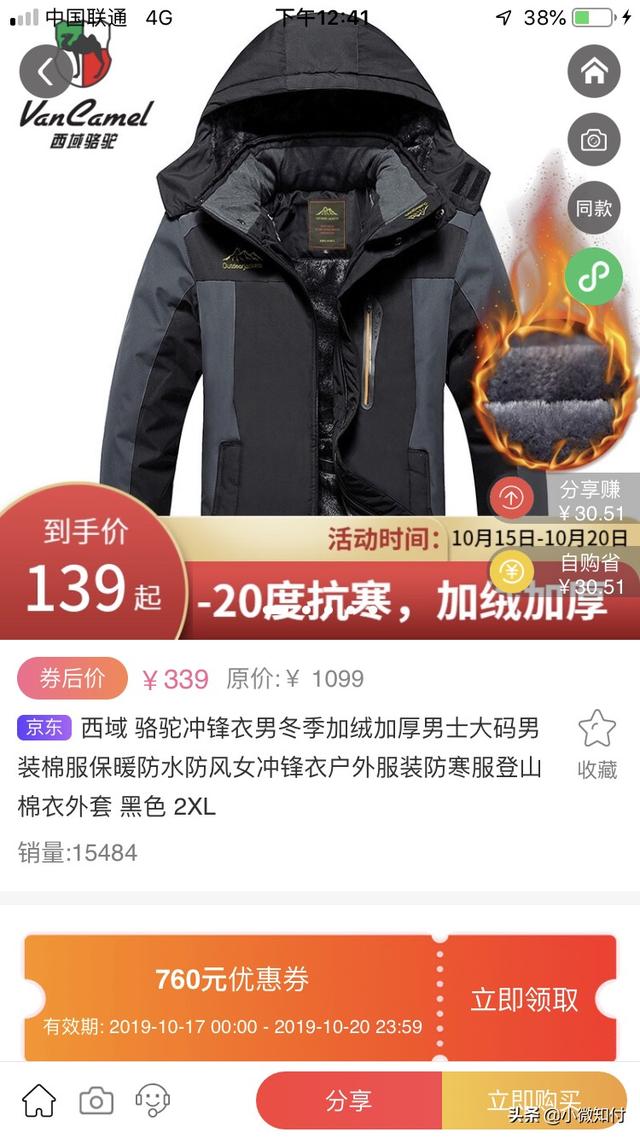Find similar items with 同款 button
640x1138 pixels.
click(x=594, y=208)
